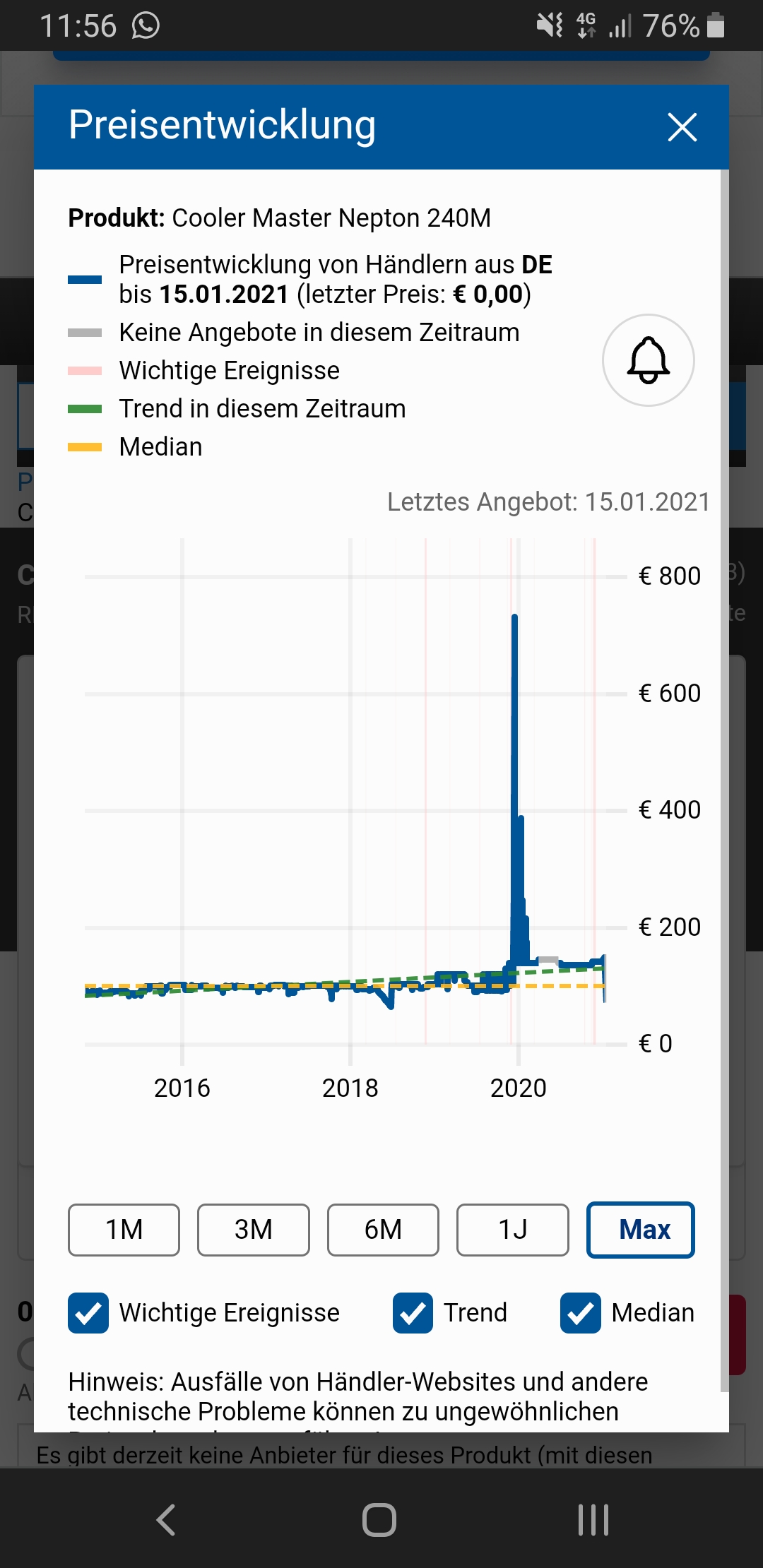This screenshot has width=763, height=1568.
Task: Go to the home screen
Action: click(379, 1519)
